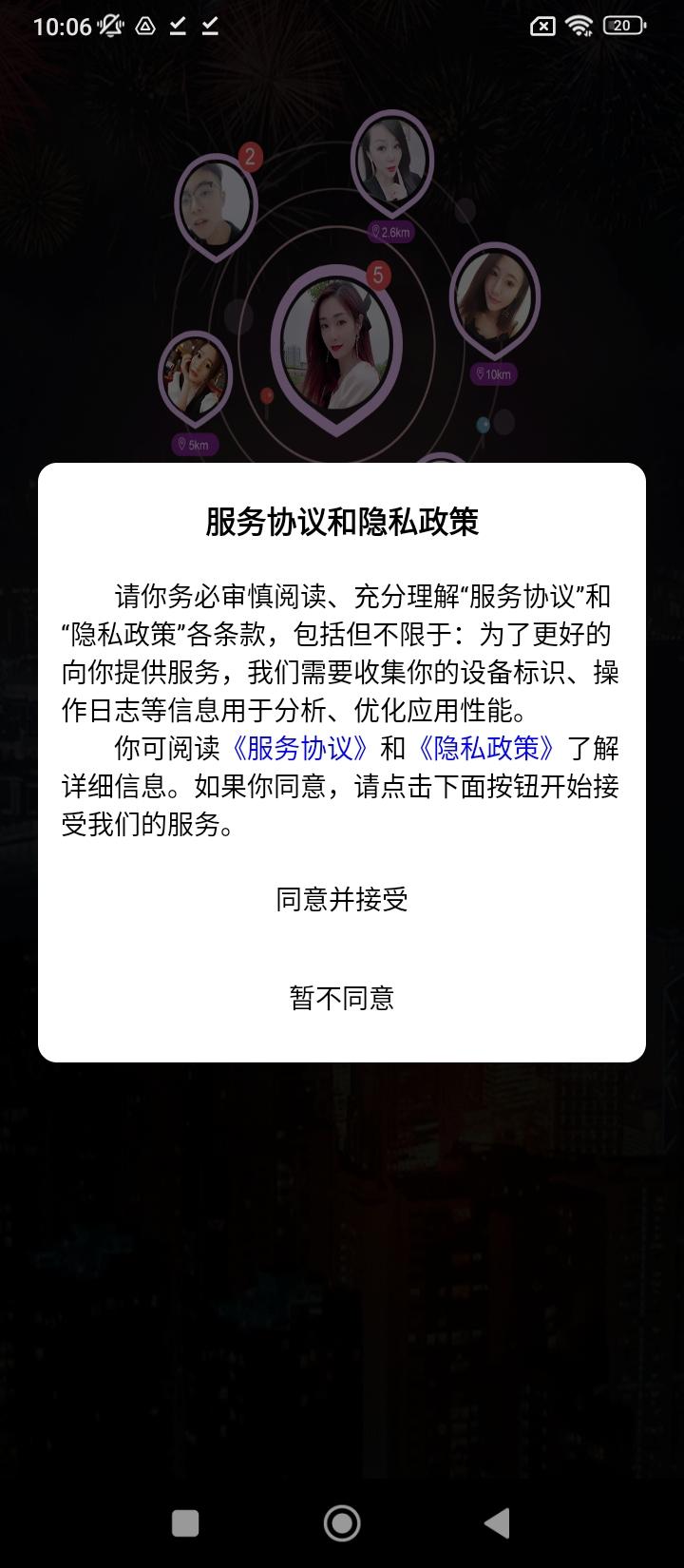The width and height of the screenshot is (684, 1568).
Task: Read the 《隐私政策》 link
Action: [486, 749]
